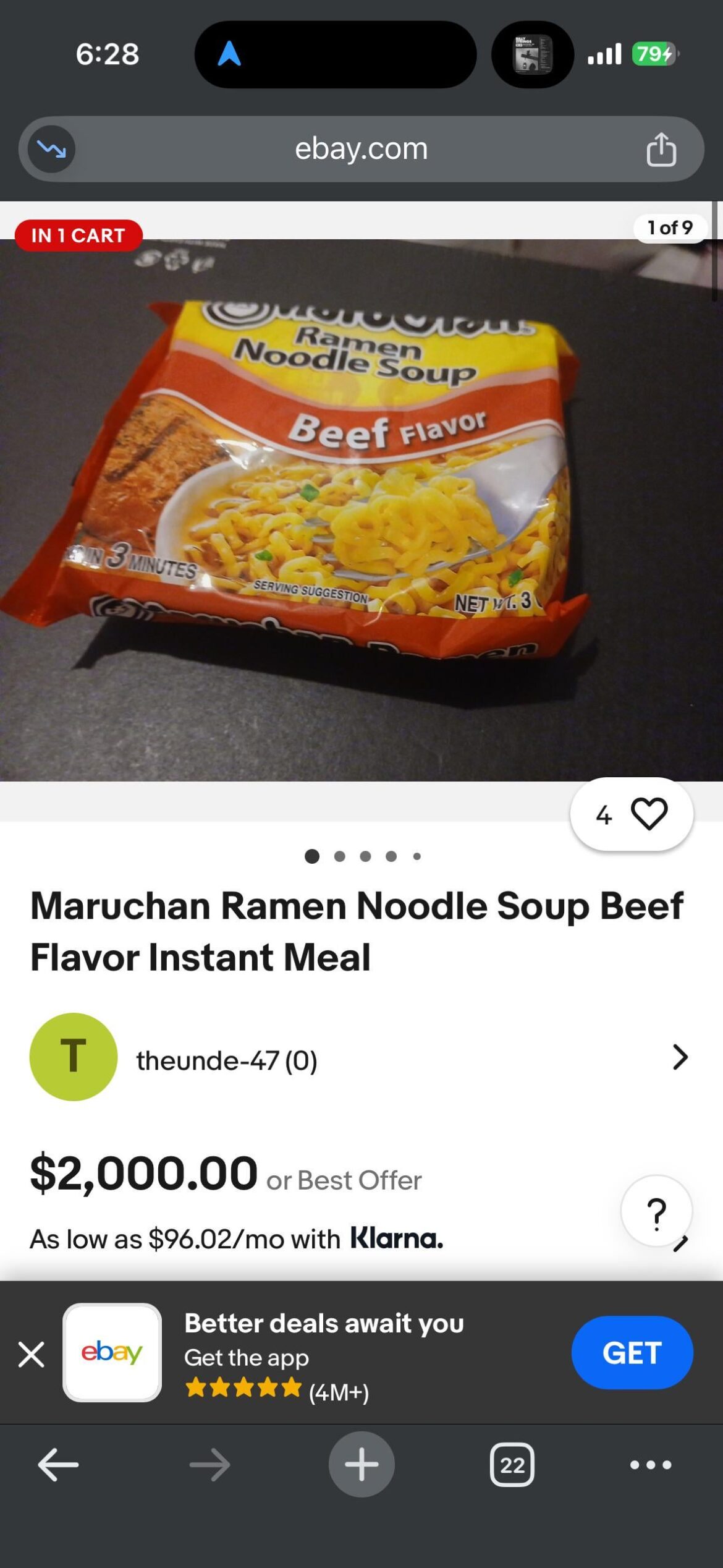The height and width of the screenshot is (1568, 723).
Task: Open the share sheet icon
Action: pos(662,148)
